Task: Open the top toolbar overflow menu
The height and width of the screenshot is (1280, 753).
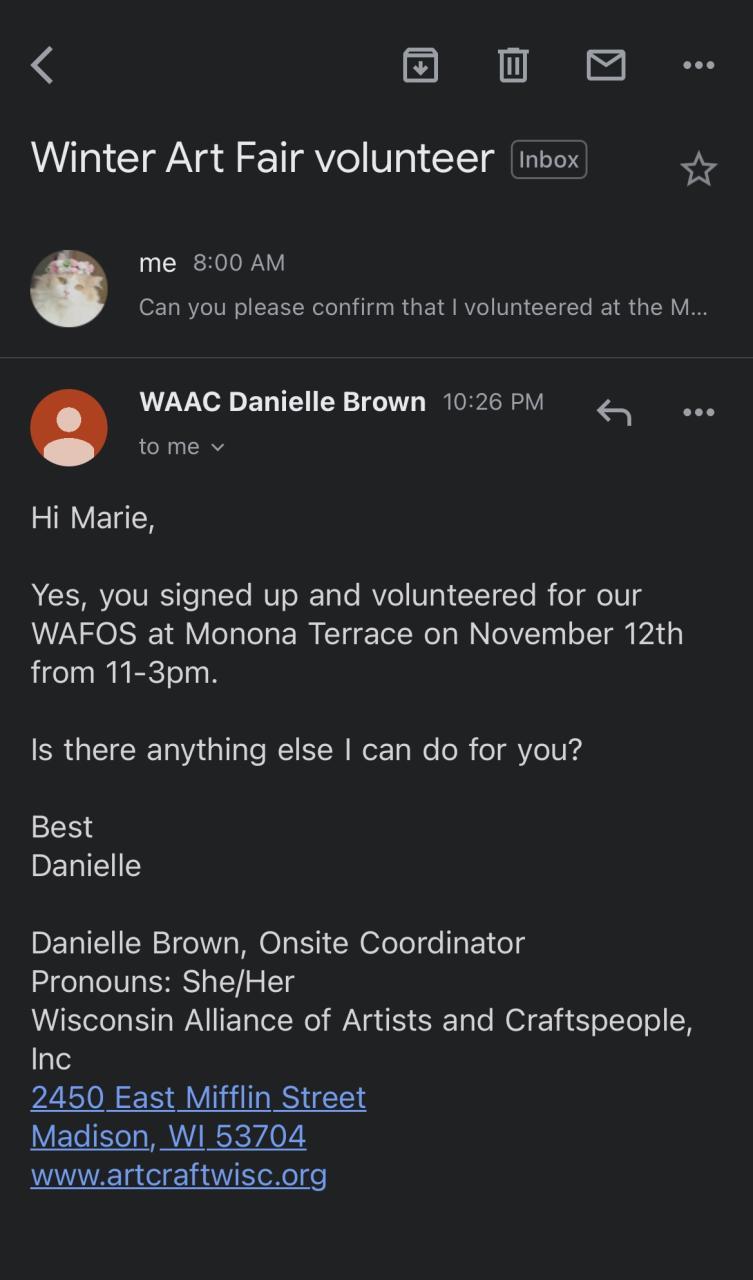Action: click(698, 66)
